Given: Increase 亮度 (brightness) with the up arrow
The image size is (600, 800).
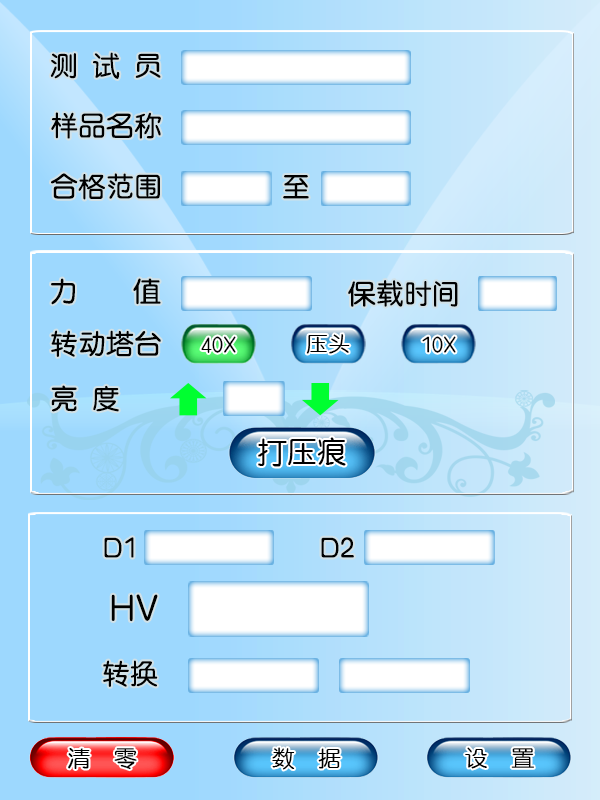Looking at the screenshot, I should coord(188,399).
